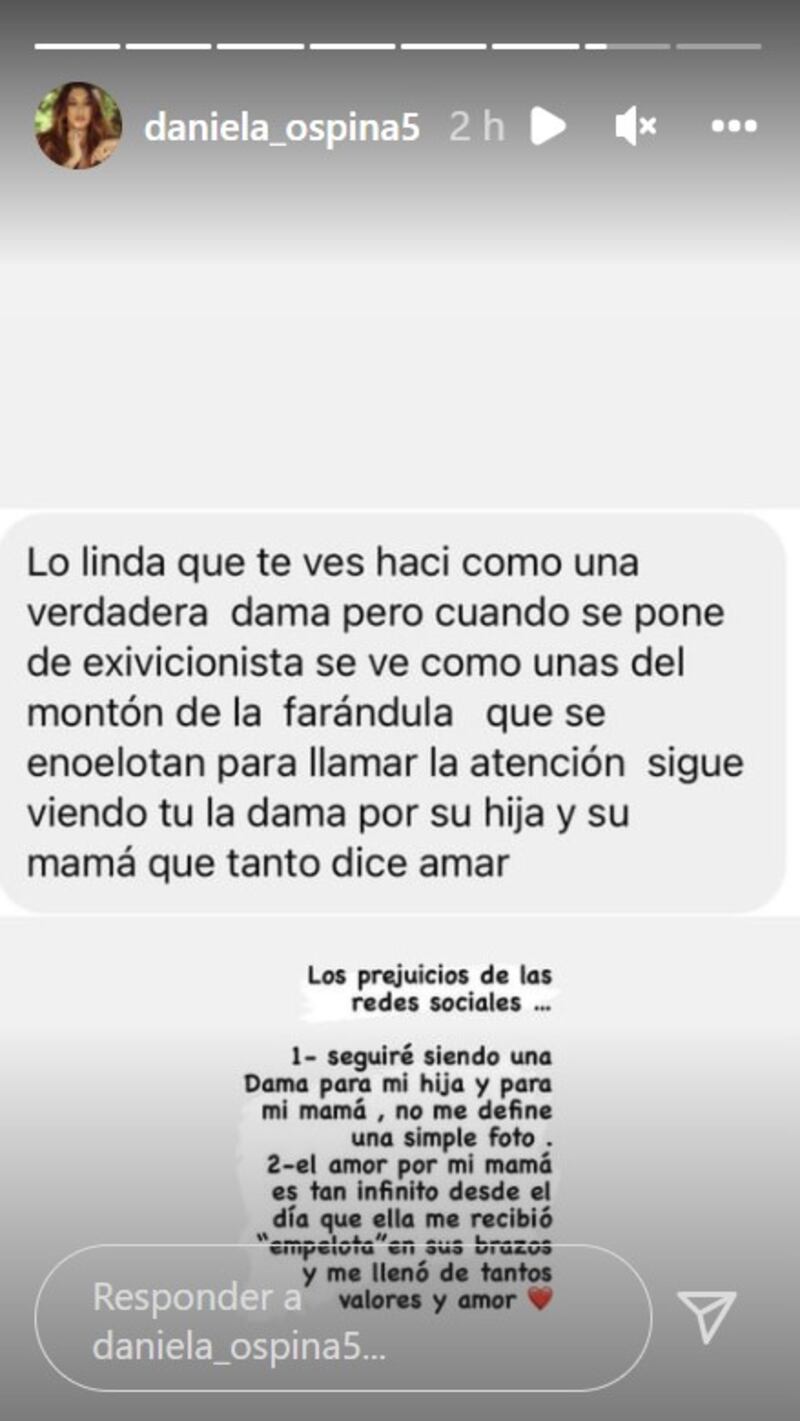Share the story with the paper plane icon
The image size is (800, 1421).
707,1315
